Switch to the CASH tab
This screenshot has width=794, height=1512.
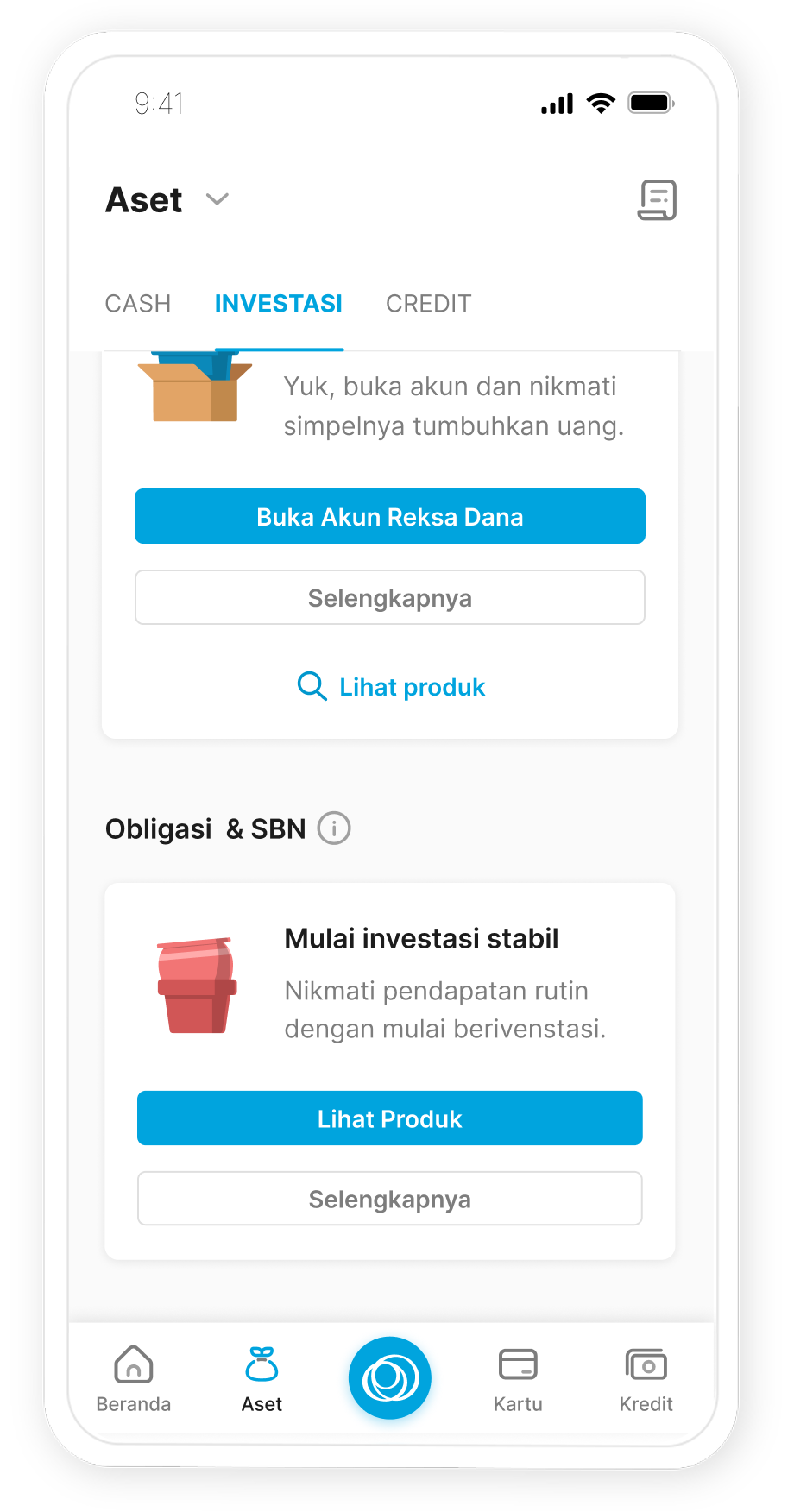coord(138,304)
